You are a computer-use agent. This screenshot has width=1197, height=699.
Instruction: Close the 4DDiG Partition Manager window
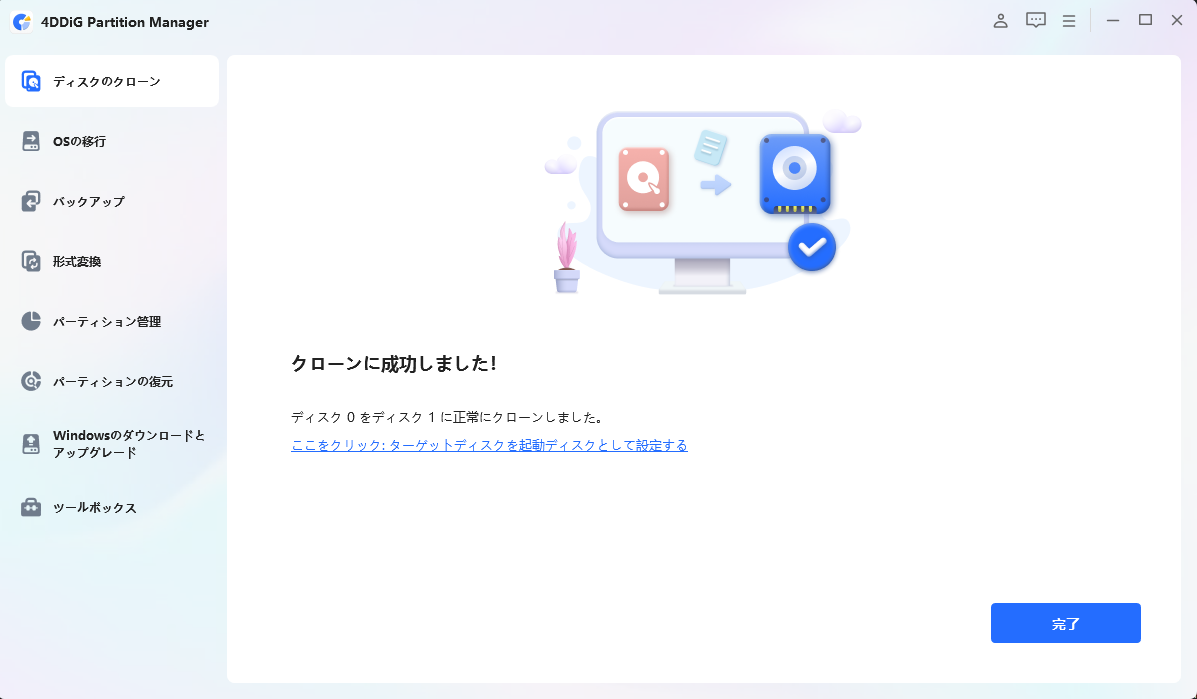[x=1176, y=20]
